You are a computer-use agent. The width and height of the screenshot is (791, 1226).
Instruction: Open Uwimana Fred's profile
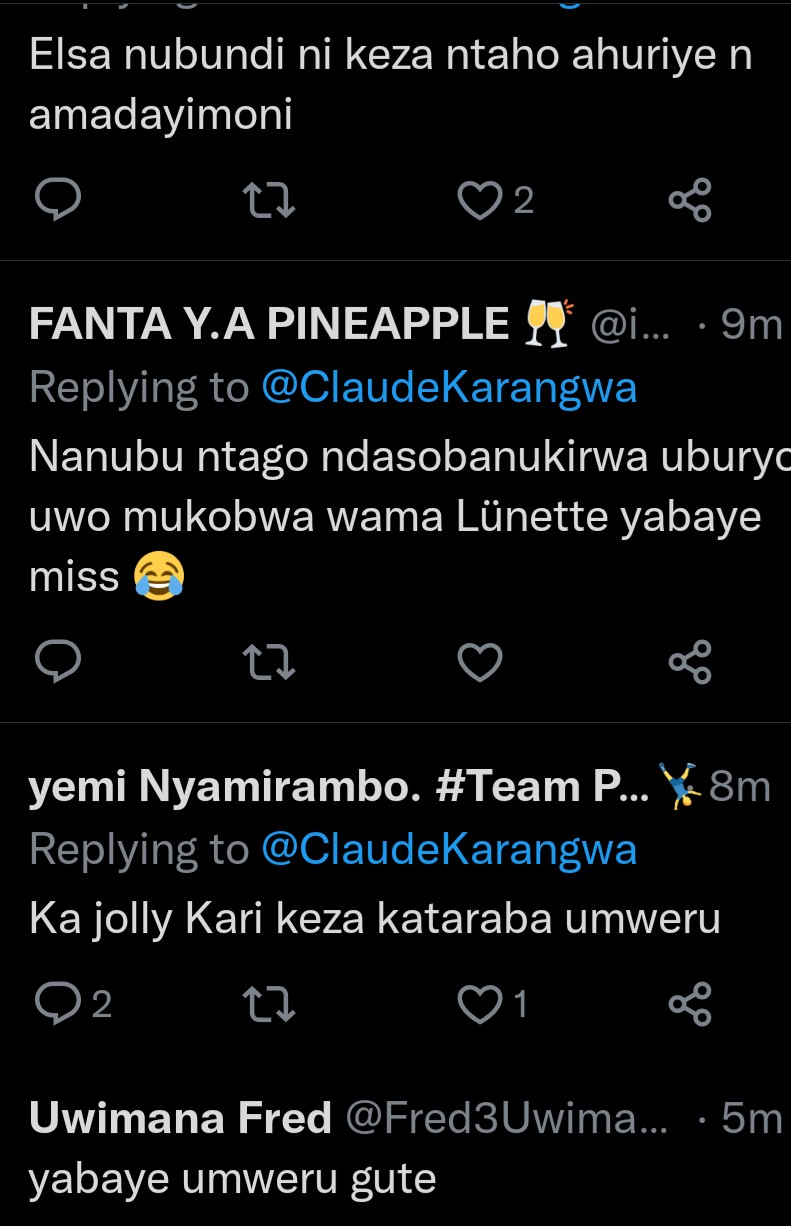180,1118
